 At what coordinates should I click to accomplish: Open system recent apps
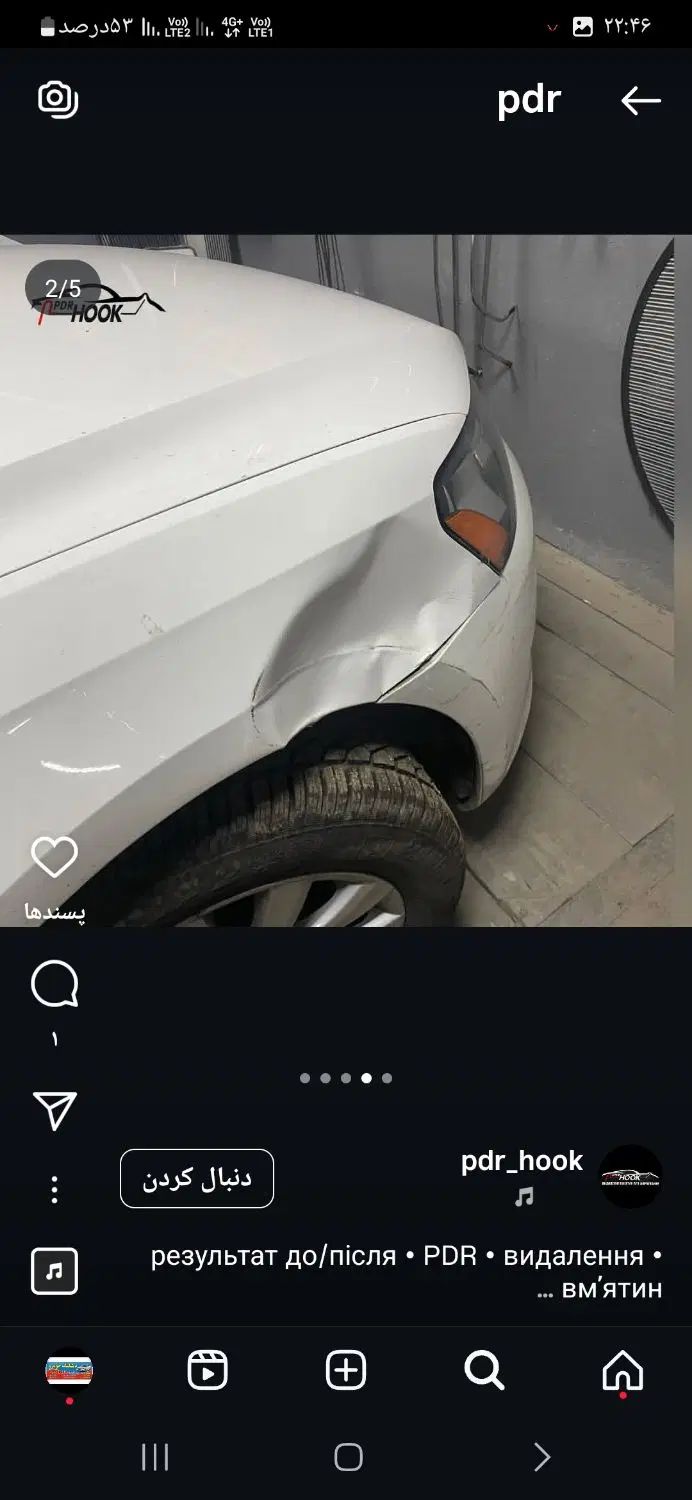155,1457
